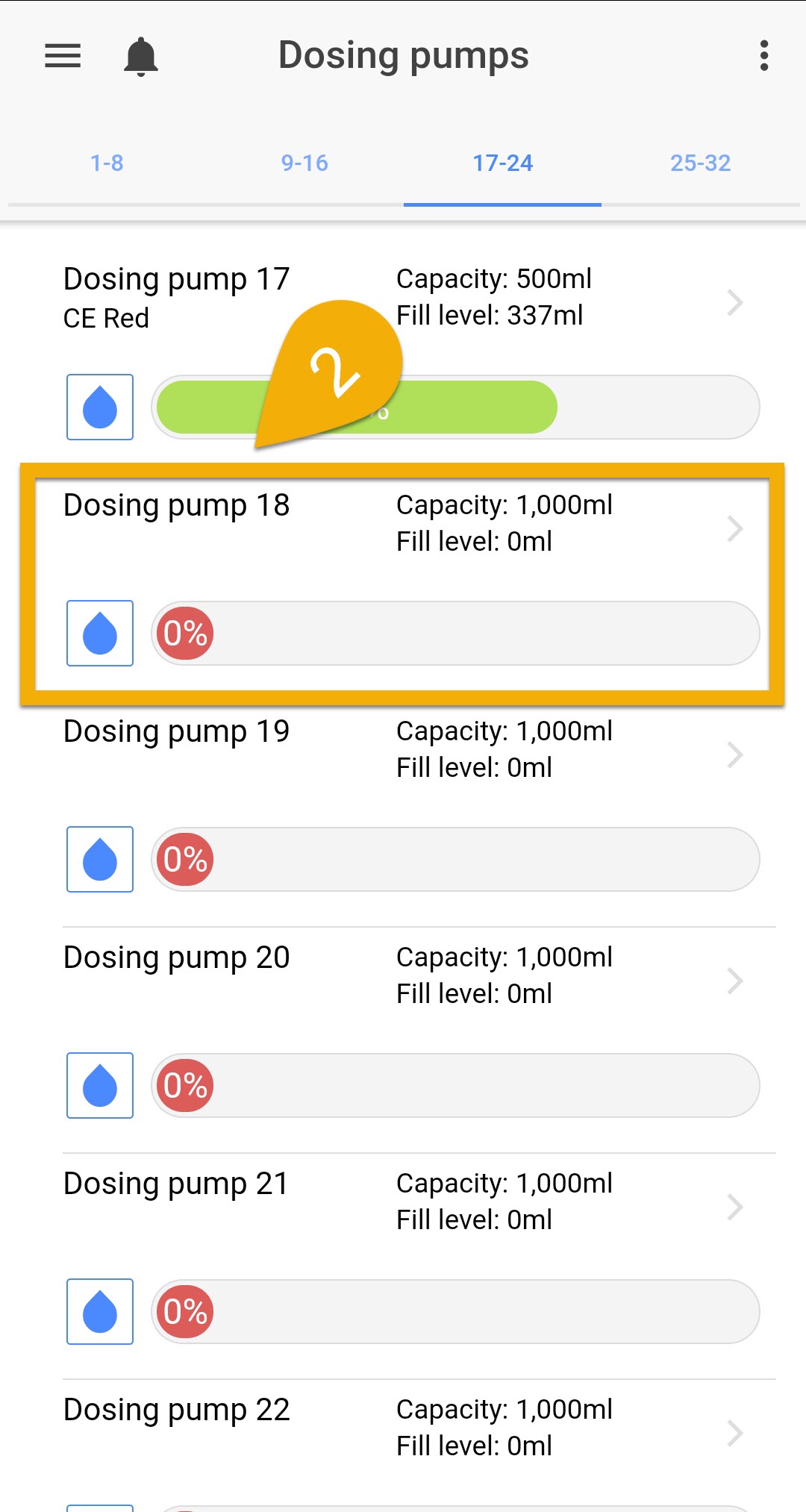The height and width of the screenshot is (1512, 806).
Task: Tap the droplet button for pump 19
Action: tap(100, 860)
